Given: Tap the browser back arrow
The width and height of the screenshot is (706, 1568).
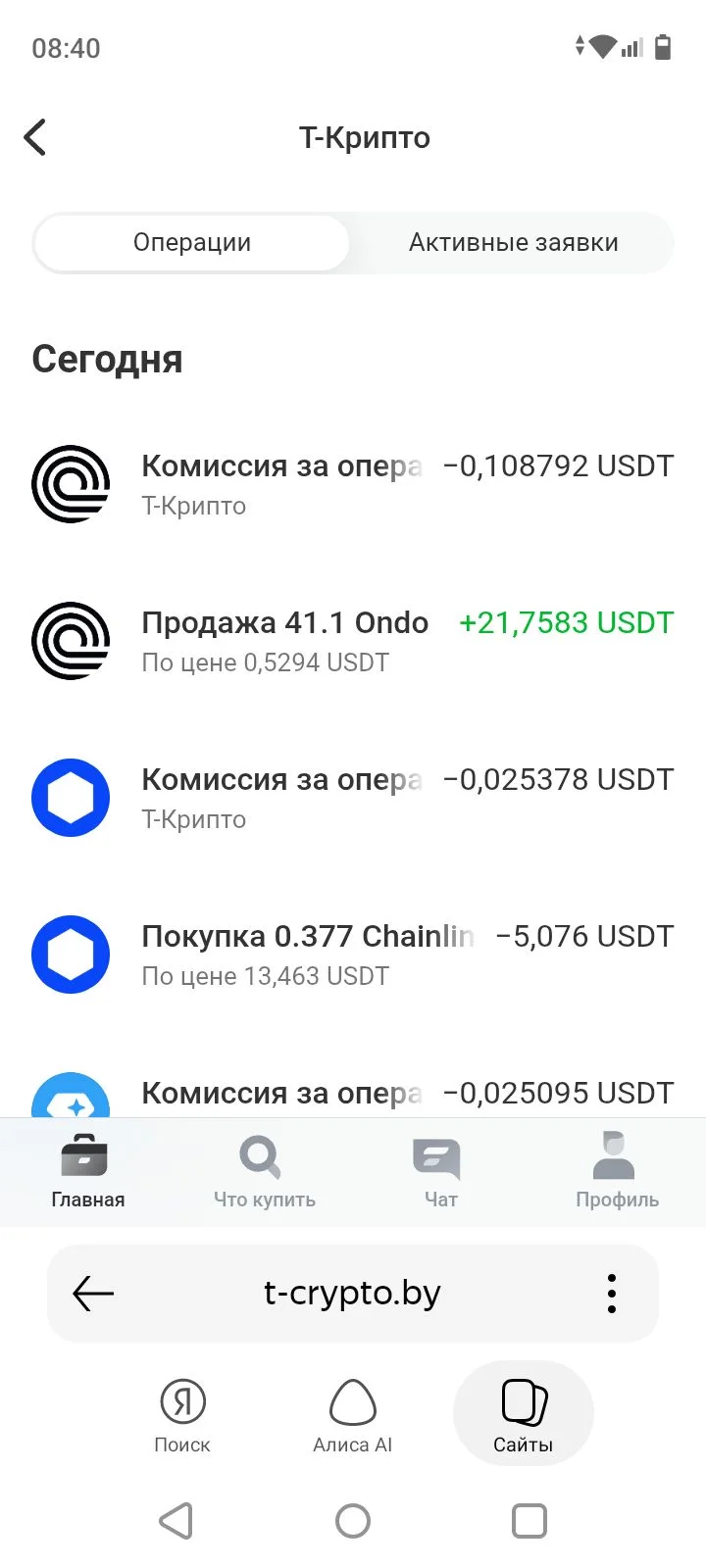Looking at the screenshot, I should click(x=93, y=1294).
